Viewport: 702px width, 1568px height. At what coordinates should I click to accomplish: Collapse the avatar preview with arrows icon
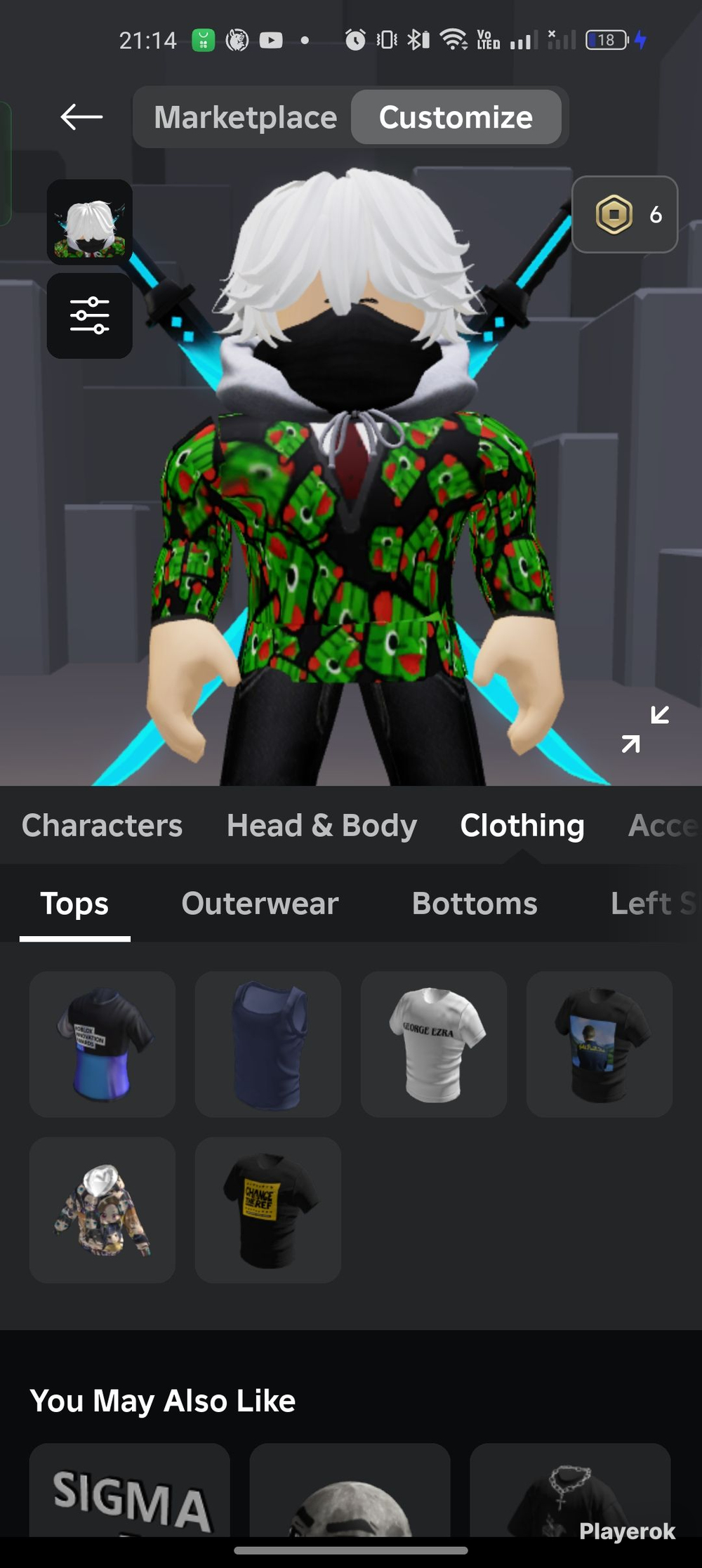(645, 730)
